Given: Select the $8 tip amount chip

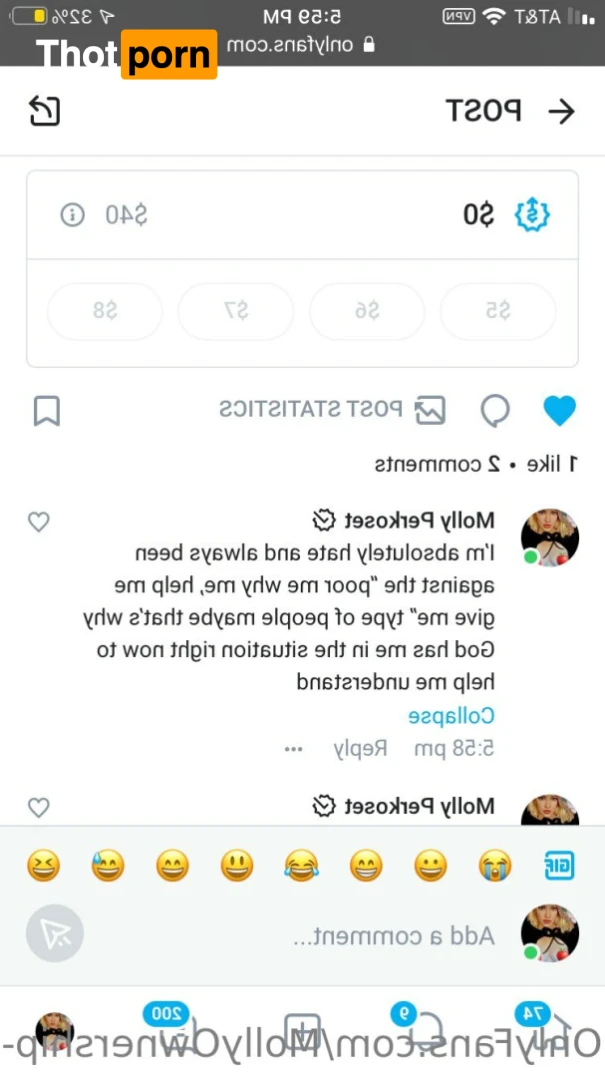Looking at the screenshot, I should click(105, 311).
